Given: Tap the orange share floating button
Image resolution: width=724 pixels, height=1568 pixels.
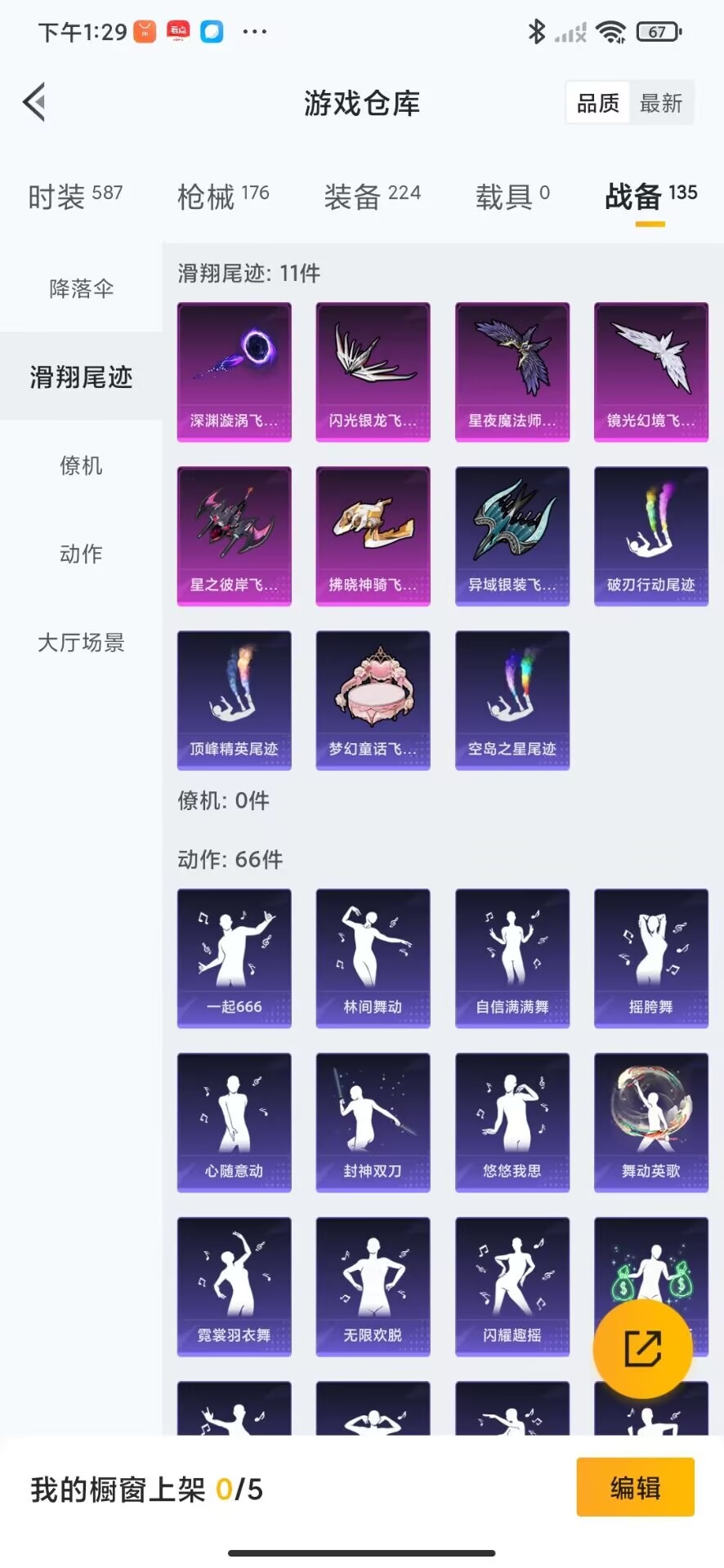Looking at the screenshot, I should tap(642, 1348).
